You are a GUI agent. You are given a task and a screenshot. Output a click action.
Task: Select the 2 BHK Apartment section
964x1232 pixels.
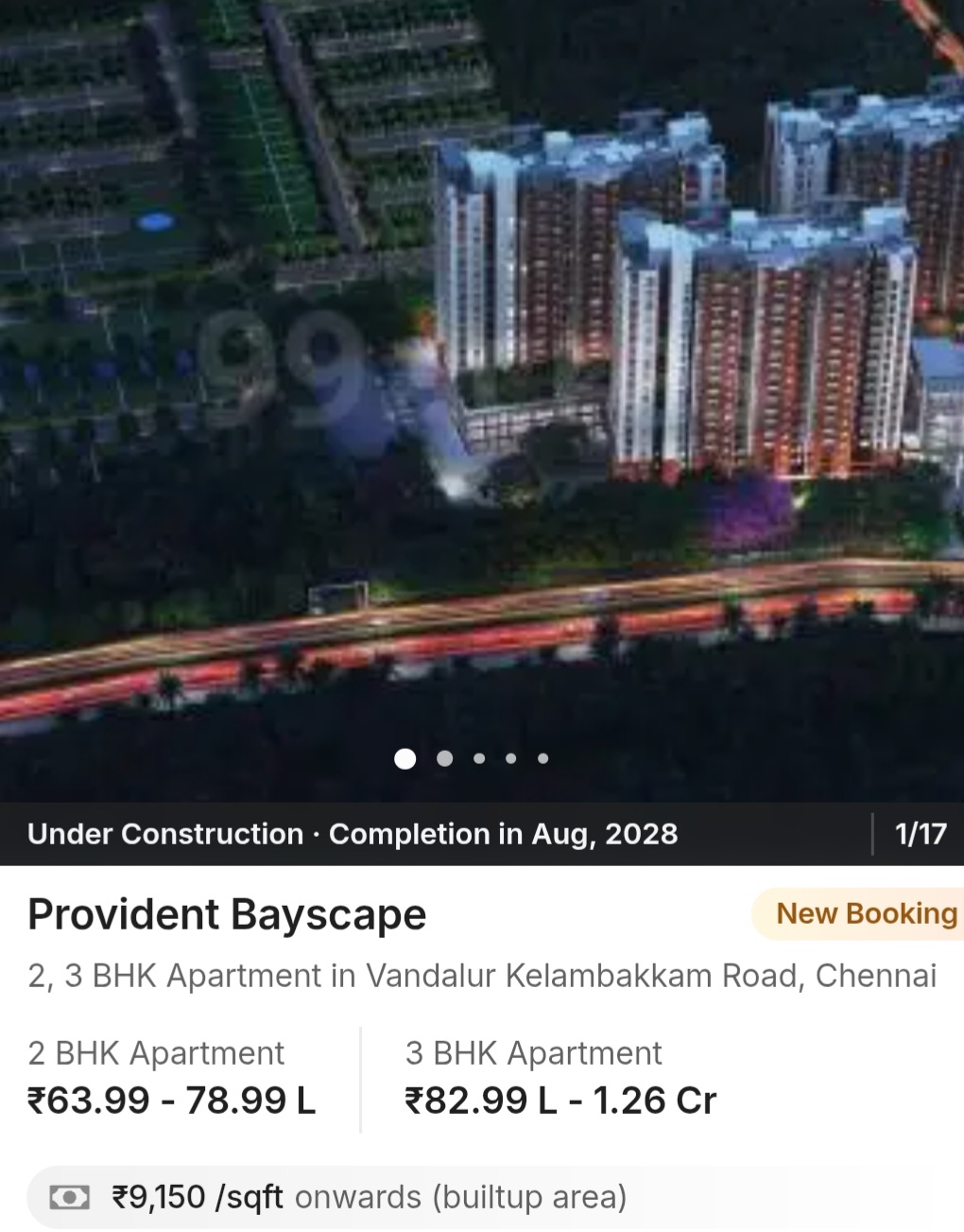point(157,1052)
